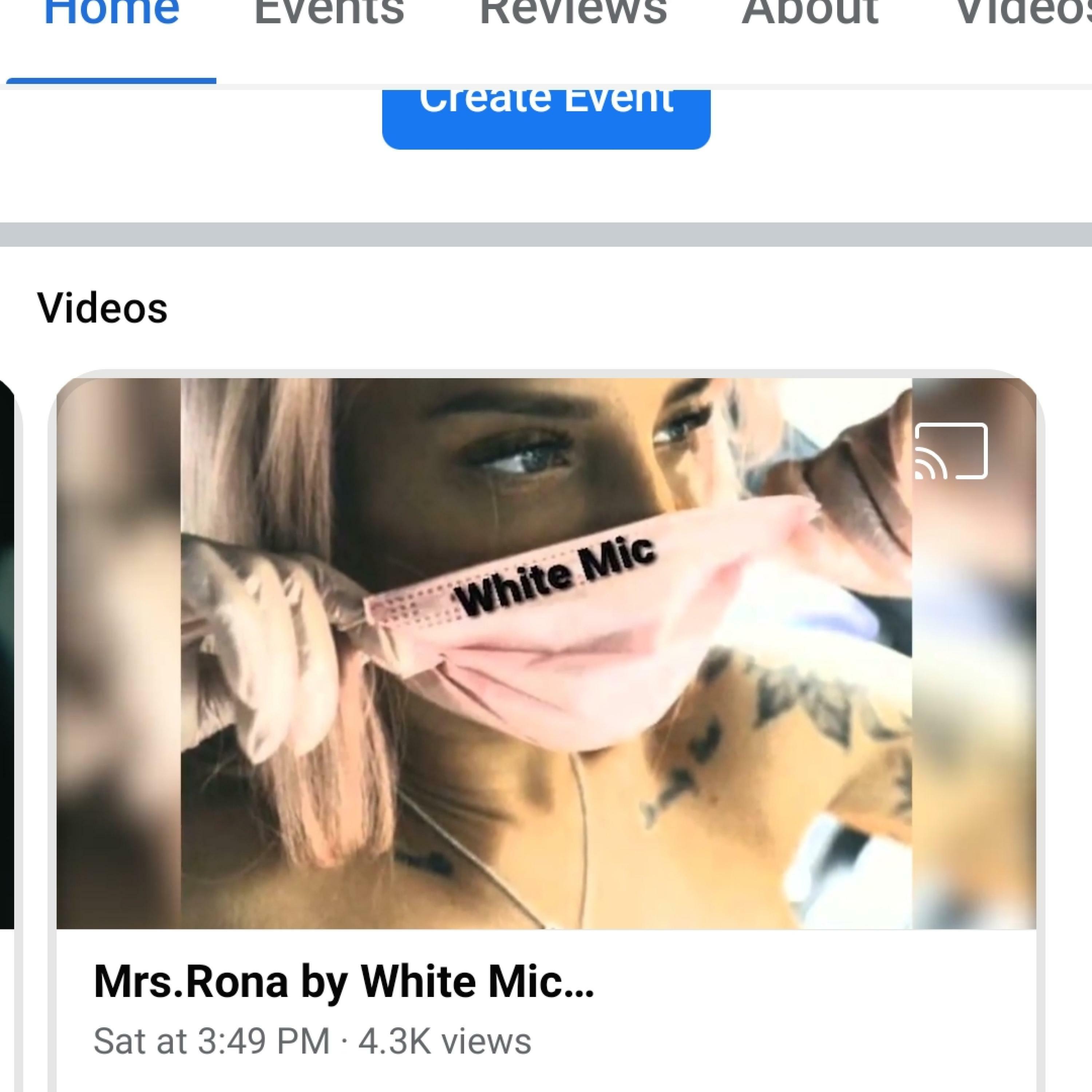Cast the Mrs.Rona video to a device
The height and width of the screenshot is (1092, 1092).
coord(951,451)
